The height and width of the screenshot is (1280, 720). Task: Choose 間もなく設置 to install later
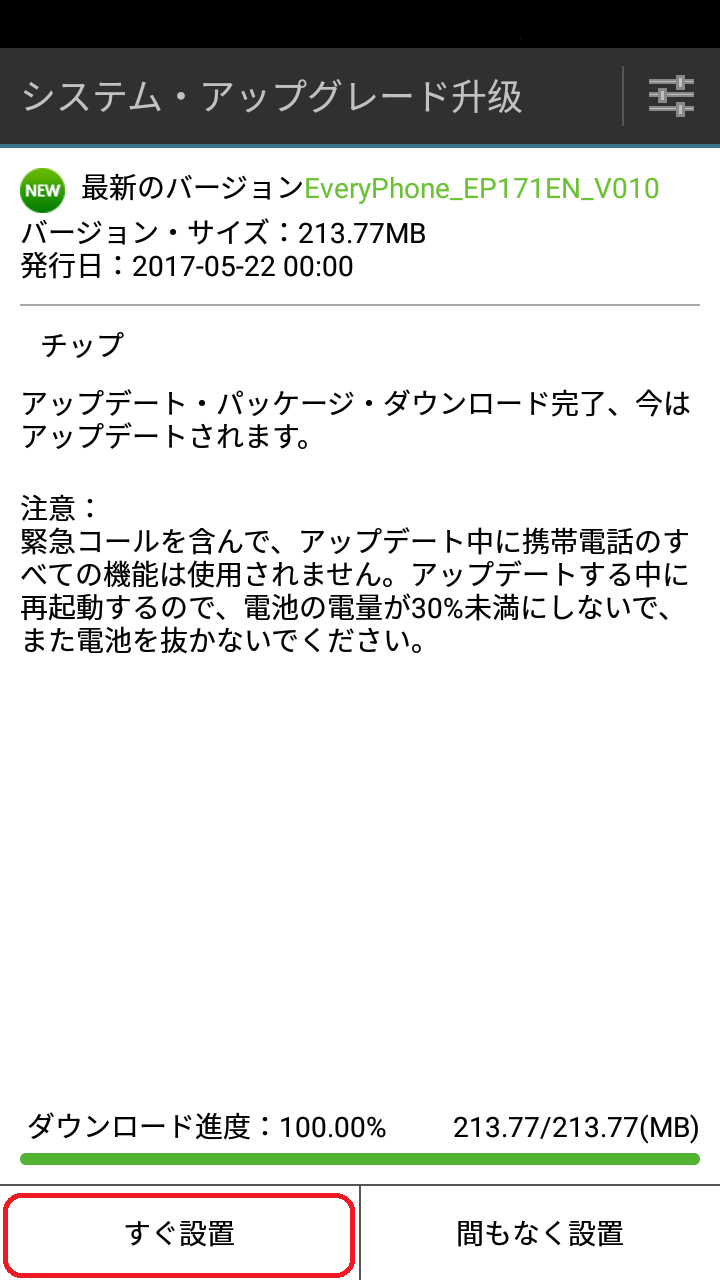pyautogui.click(x=540, y=1233)
